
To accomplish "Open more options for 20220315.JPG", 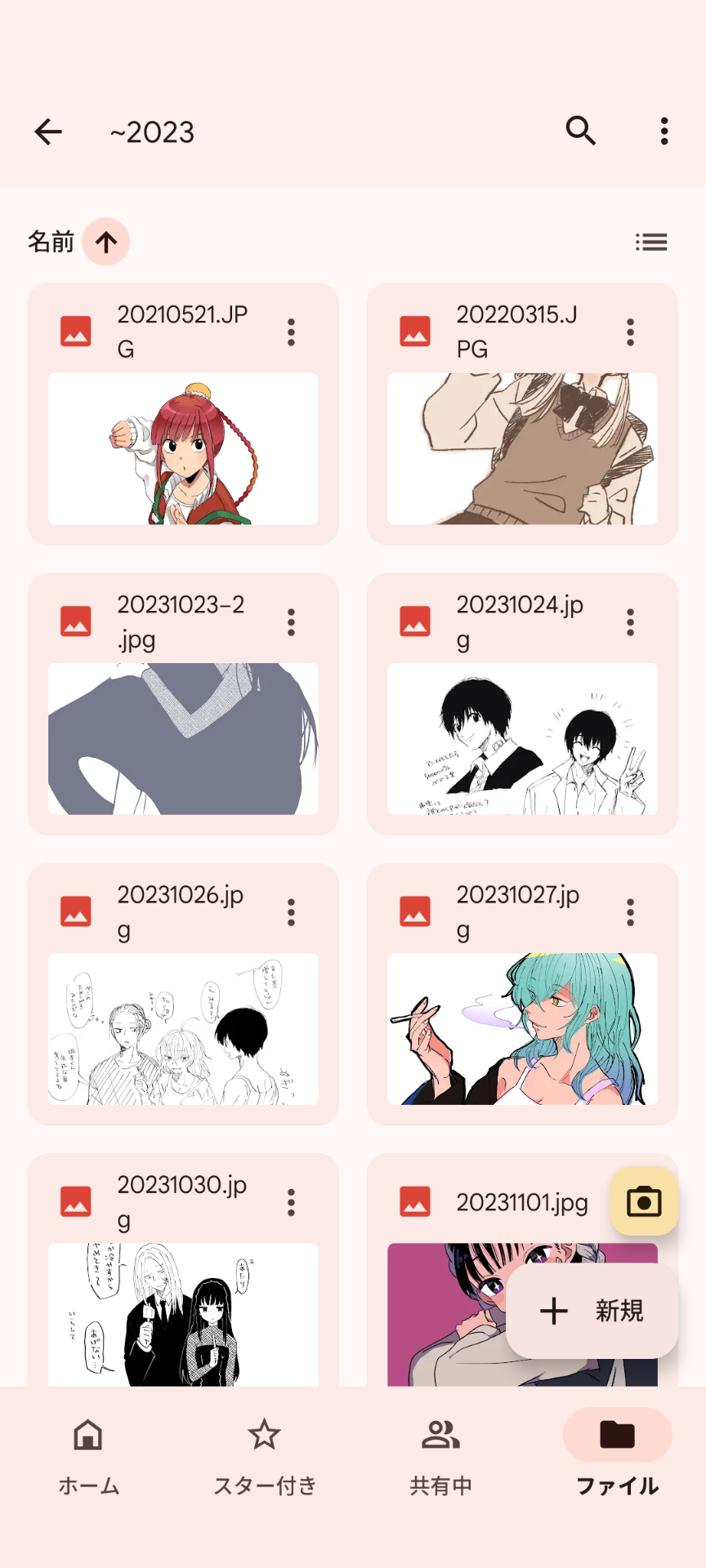I will [x=630, y=332].
